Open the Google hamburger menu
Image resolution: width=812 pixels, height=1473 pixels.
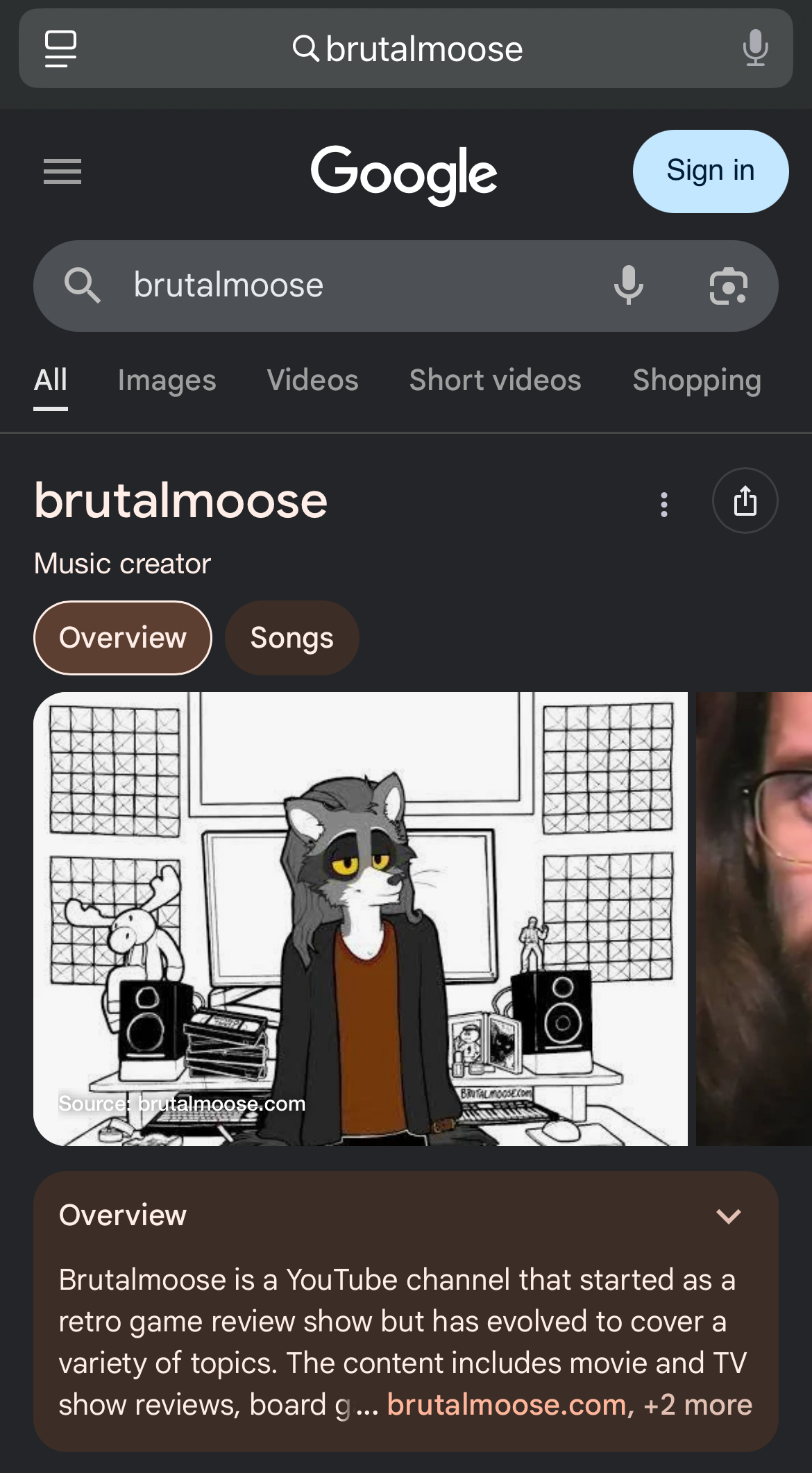tap(62, 171)
